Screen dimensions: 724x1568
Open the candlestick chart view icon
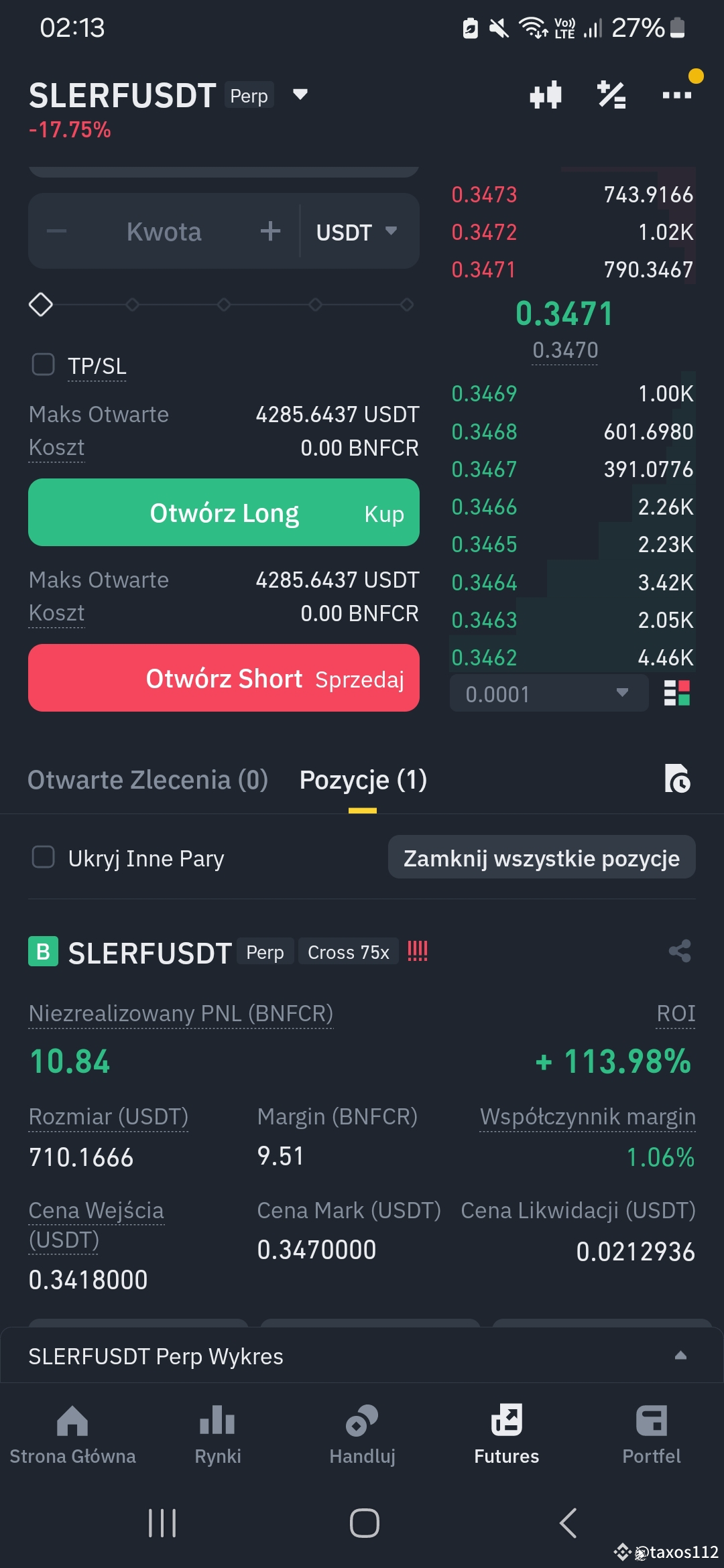click(x=545, y=95)
